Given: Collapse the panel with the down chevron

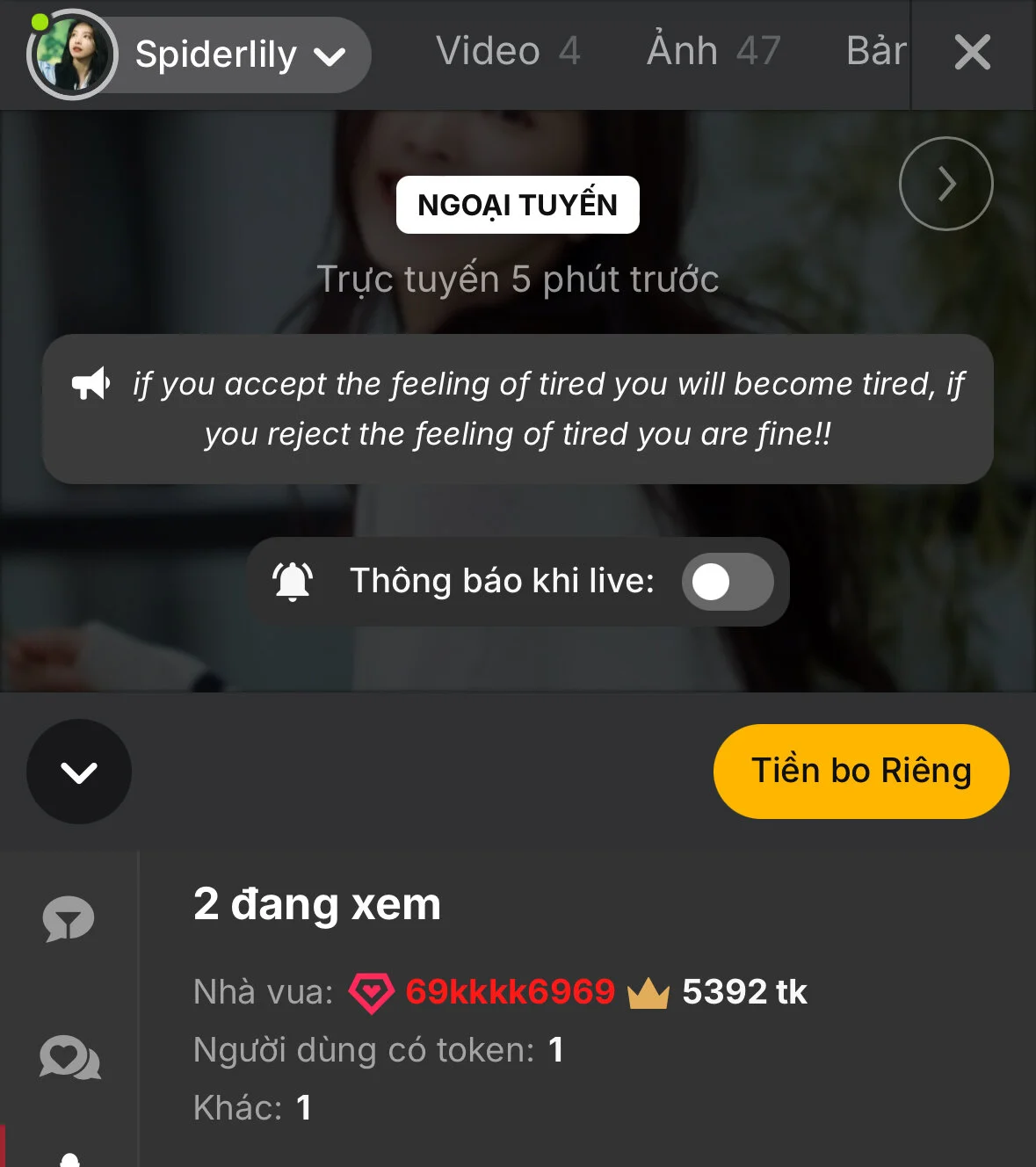Looking at the screenshot, I should click(x=79, y=772).
